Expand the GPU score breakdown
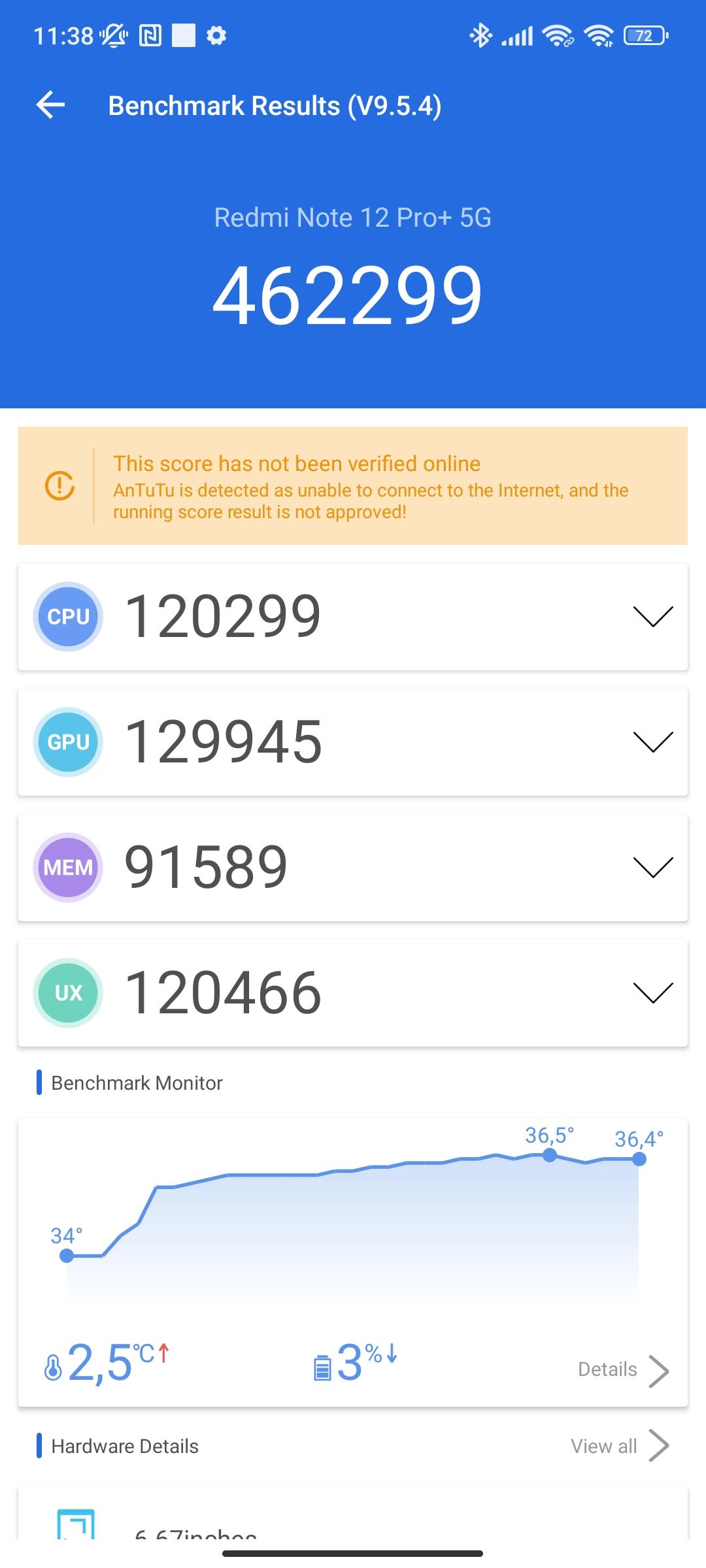 (x=653, y=742)
